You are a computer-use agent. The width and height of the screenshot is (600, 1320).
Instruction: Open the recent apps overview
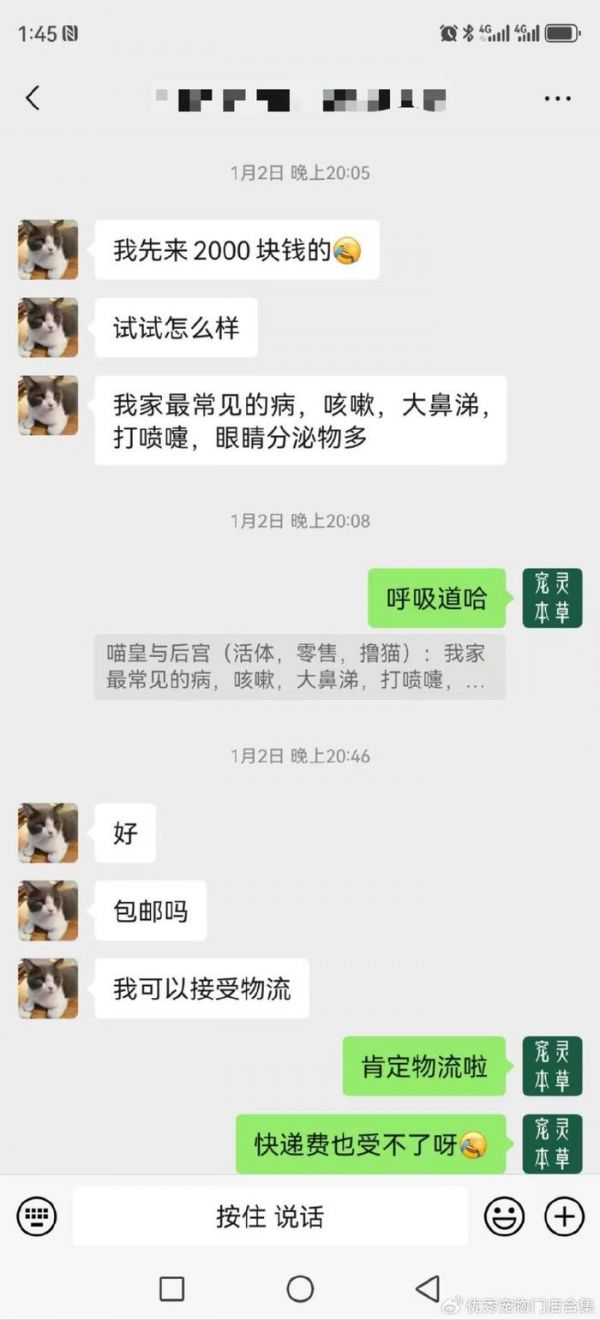pyautogui.click(x=172, y=1289)
